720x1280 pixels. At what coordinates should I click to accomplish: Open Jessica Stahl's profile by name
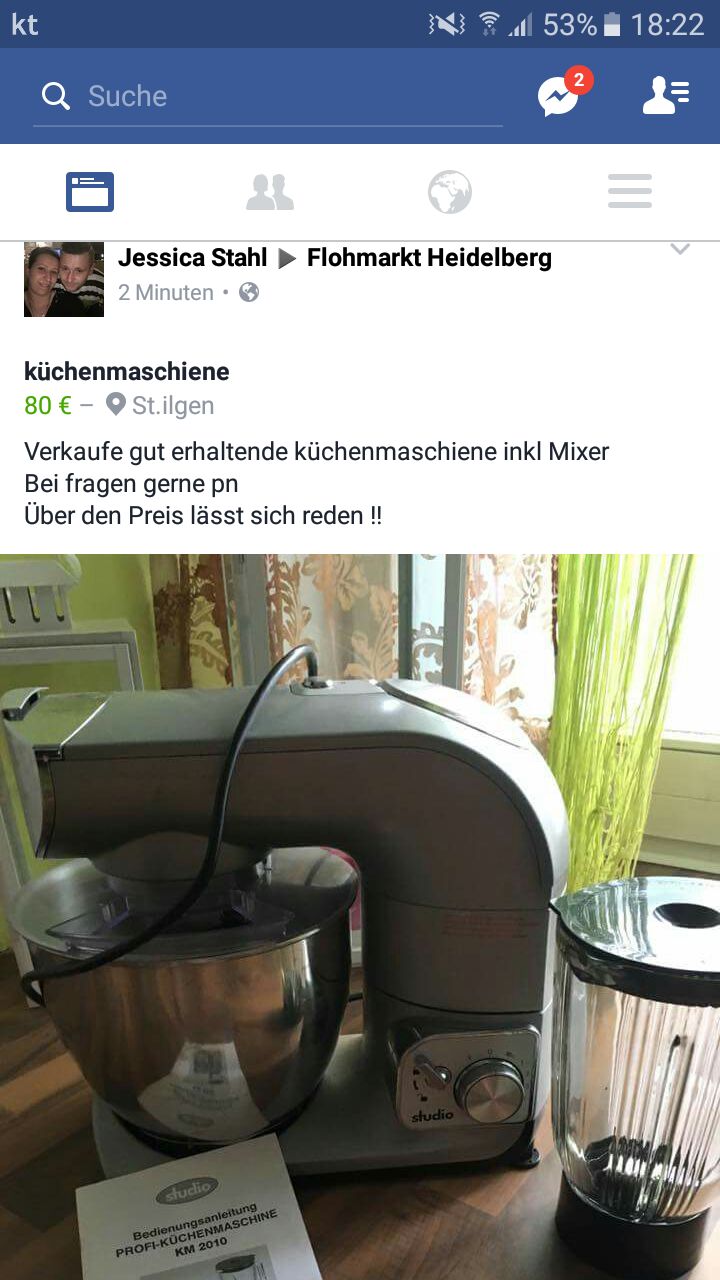(x=192, y=258)
